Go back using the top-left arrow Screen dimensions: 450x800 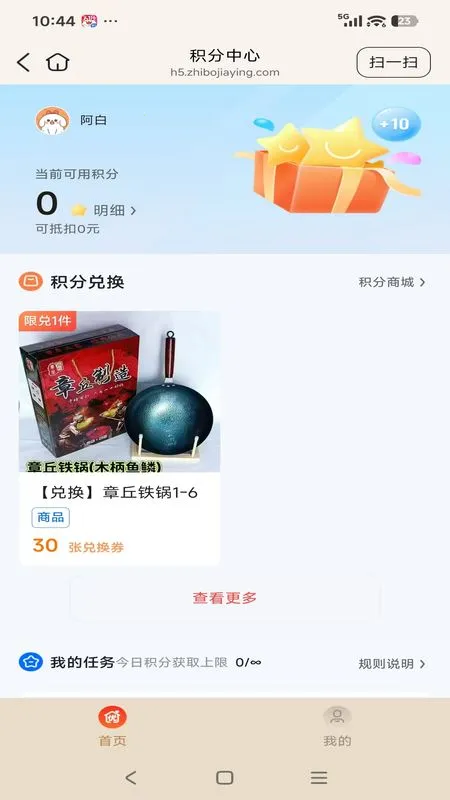click(x=23, y=62)
